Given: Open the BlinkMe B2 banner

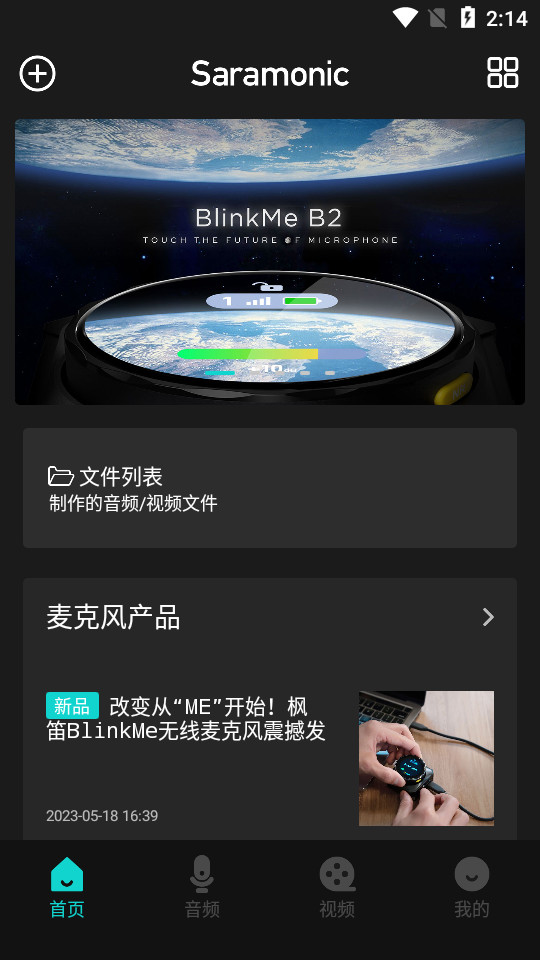Looking at the screenshot, I should click(x=270, y=262).
